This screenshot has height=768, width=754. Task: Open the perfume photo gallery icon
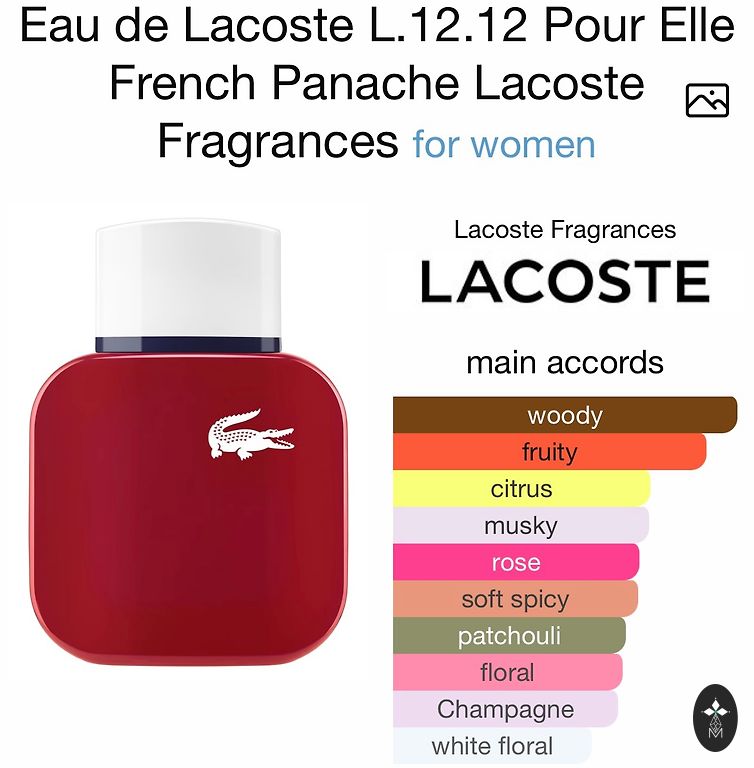click(707, 100)
